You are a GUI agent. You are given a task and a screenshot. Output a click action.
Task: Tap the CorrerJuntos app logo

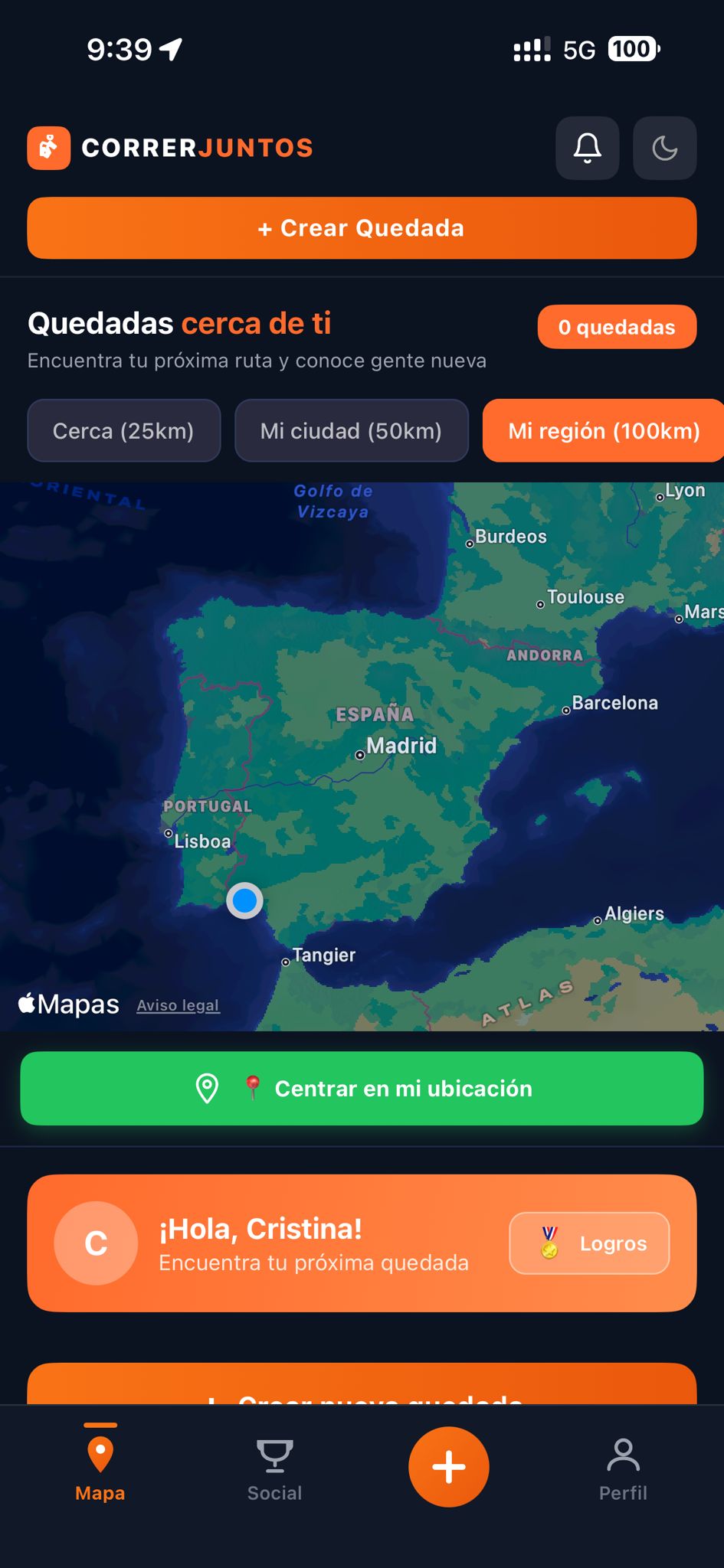(x=48, y=147)
